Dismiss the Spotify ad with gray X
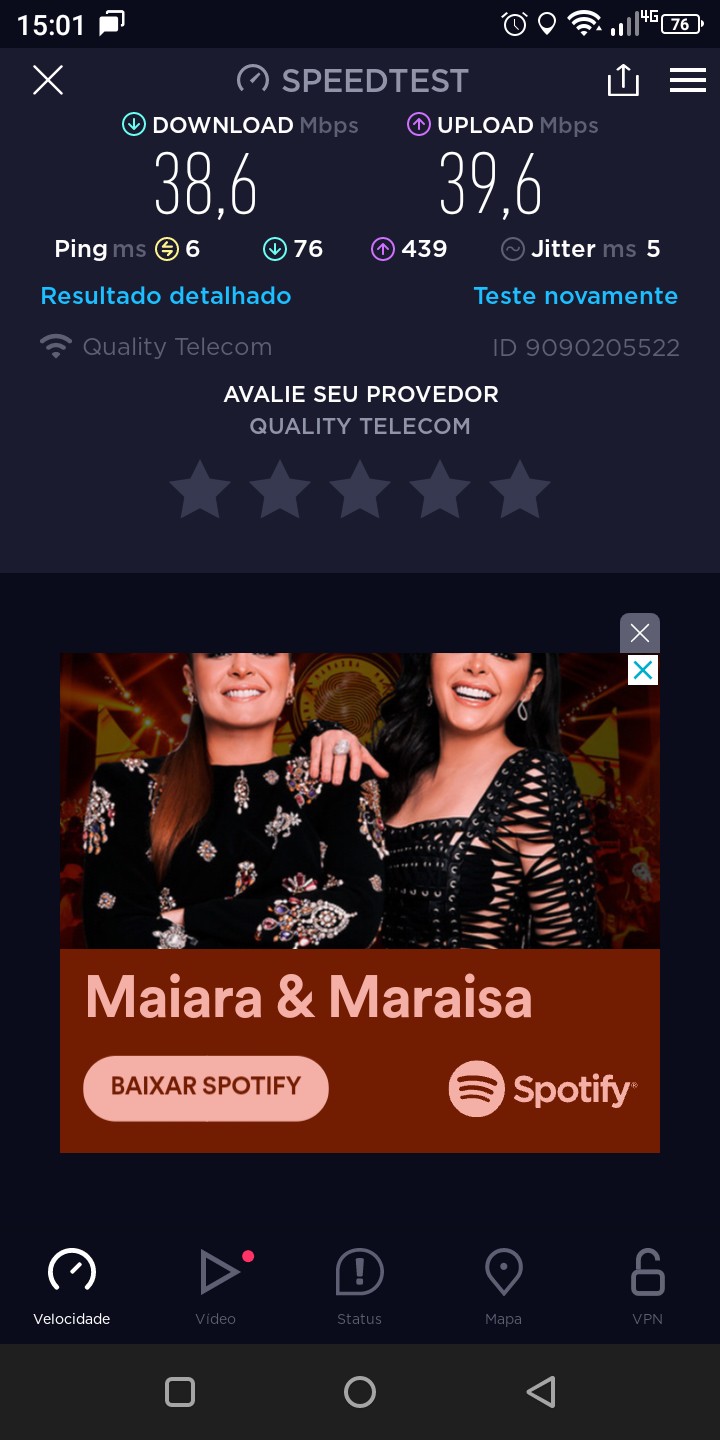This screenshot has width=720, height=1440. click(640, 633)
